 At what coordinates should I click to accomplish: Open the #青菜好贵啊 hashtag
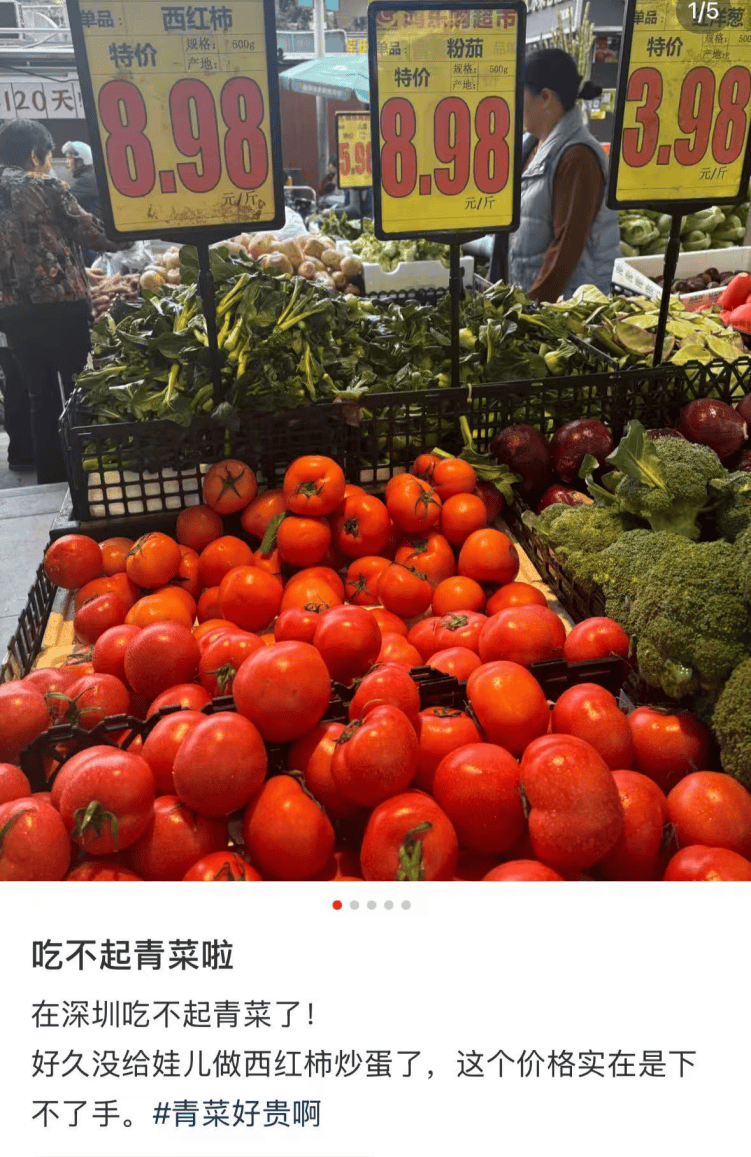point(237,1114)
